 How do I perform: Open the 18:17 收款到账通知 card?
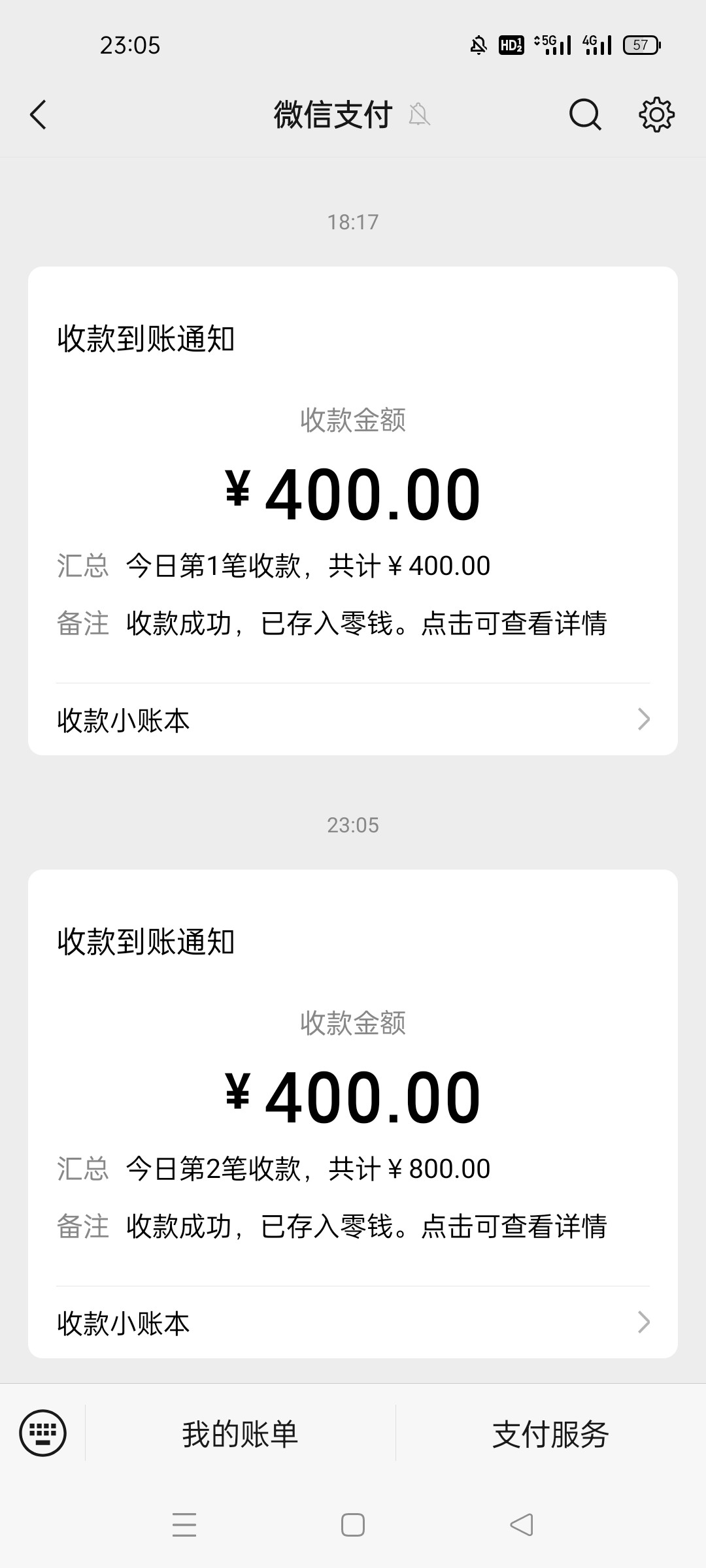click(x=353, y=475)
